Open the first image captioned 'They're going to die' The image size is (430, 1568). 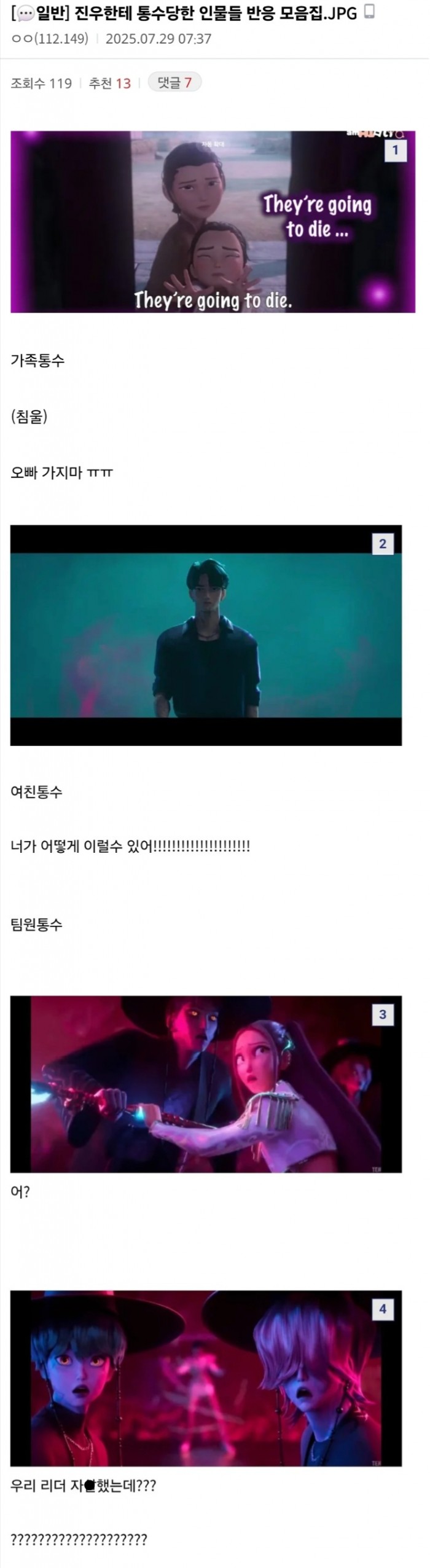213,222
